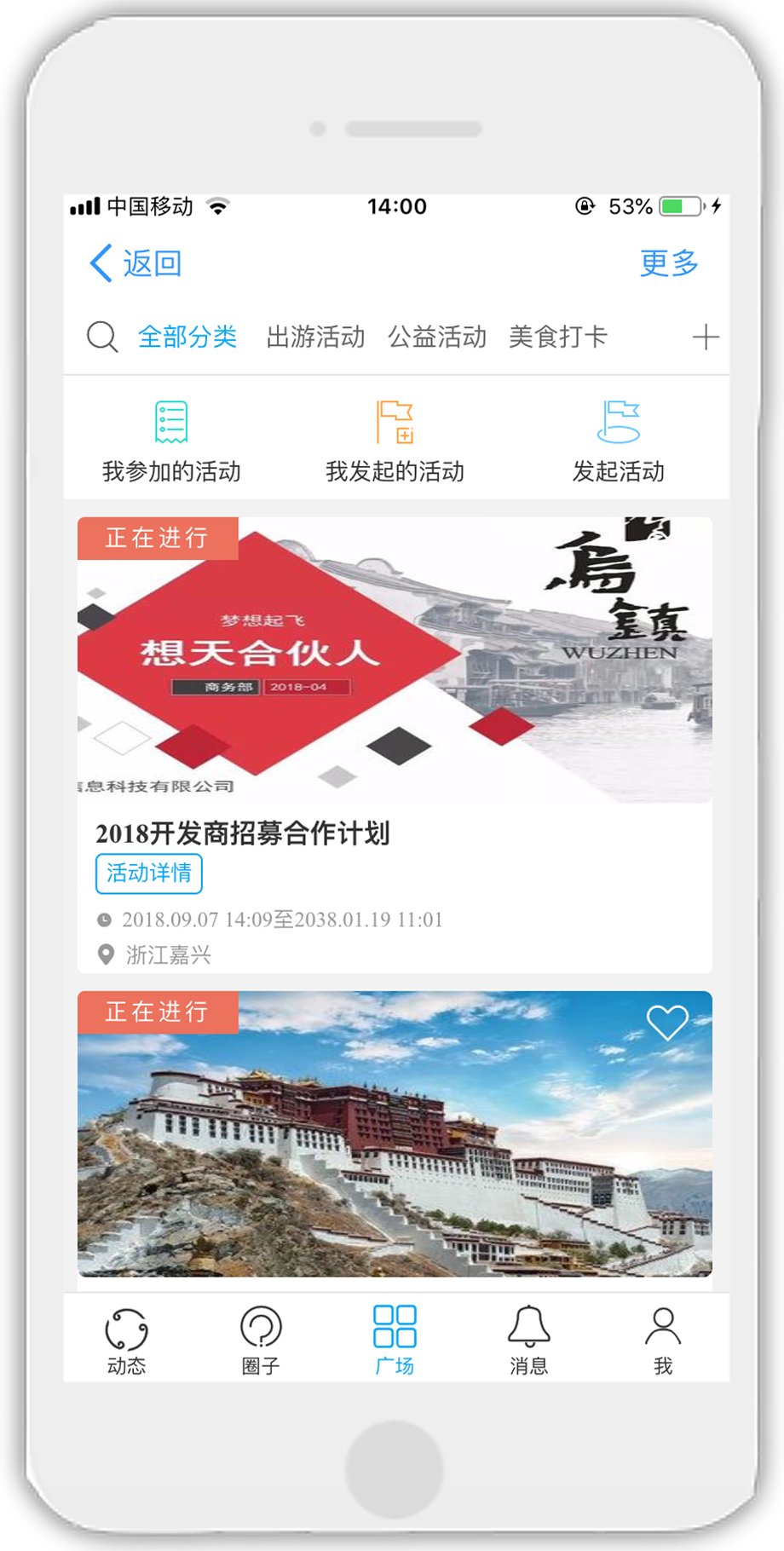This screenshot has height=1551, width=784.
Task: Open the 更多 menu
Action: tap(669, 263)
